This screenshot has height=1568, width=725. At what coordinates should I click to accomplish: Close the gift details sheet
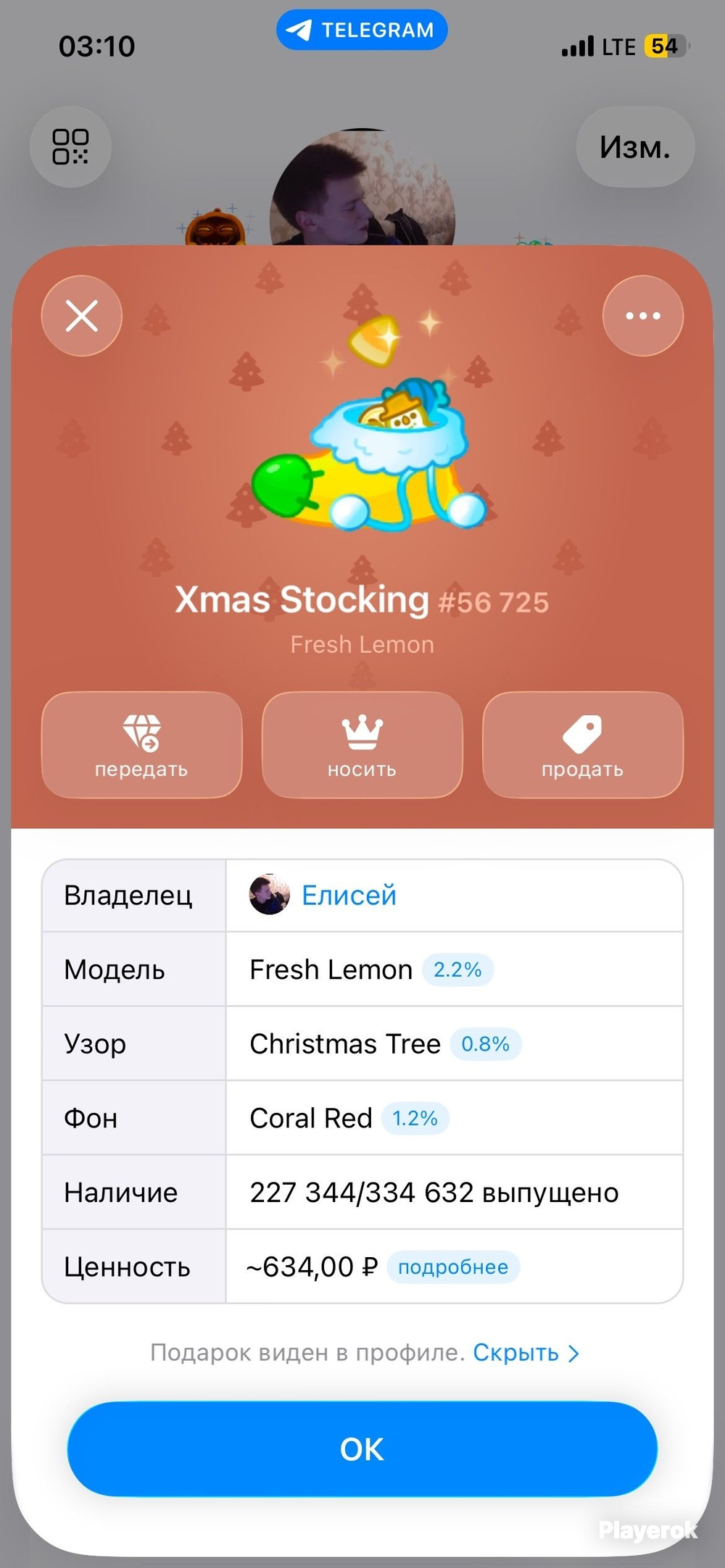(x=82, y=316)
